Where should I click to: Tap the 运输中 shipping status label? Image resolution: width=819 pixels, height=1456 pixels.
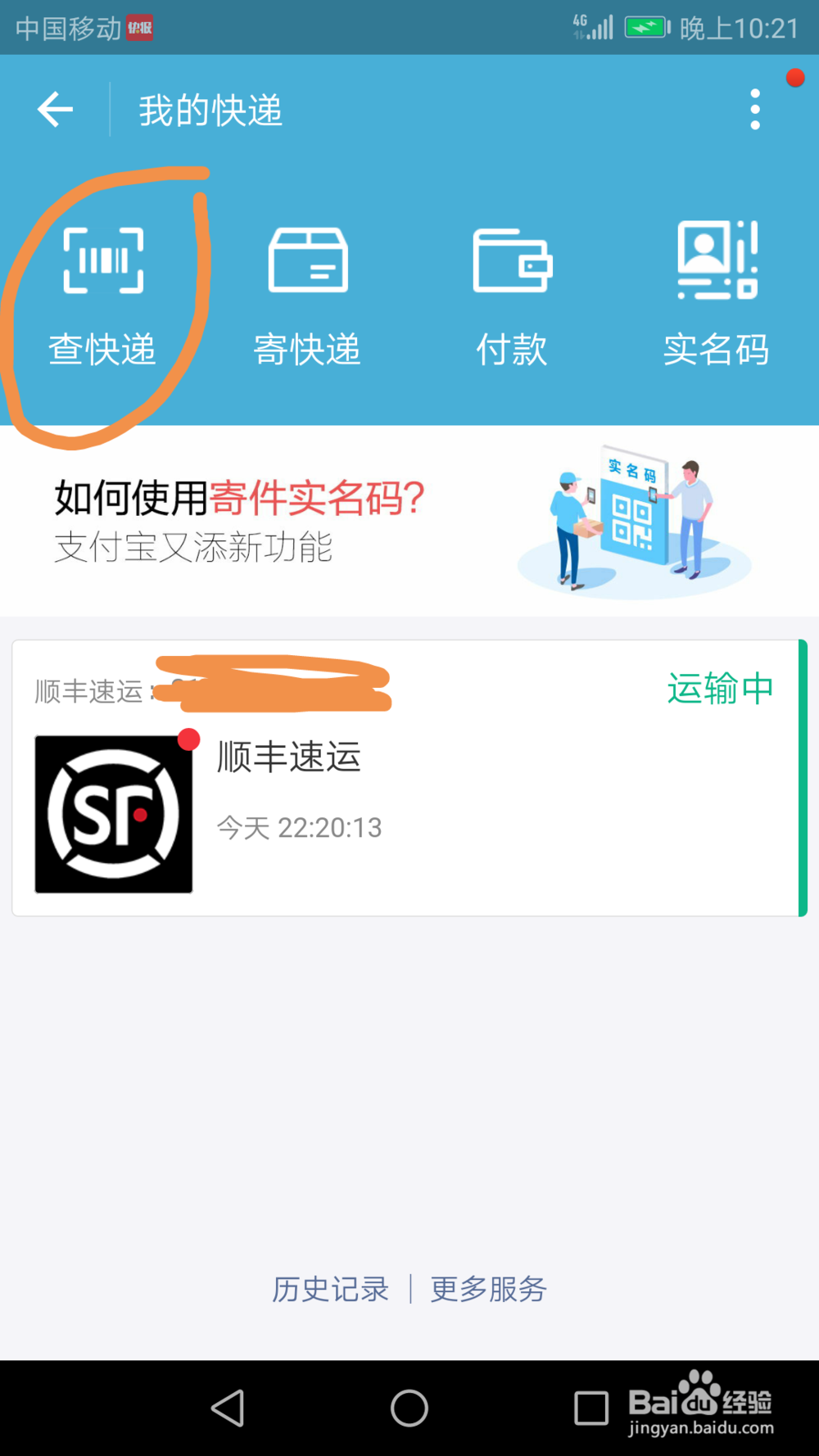[x=718, y=688]
